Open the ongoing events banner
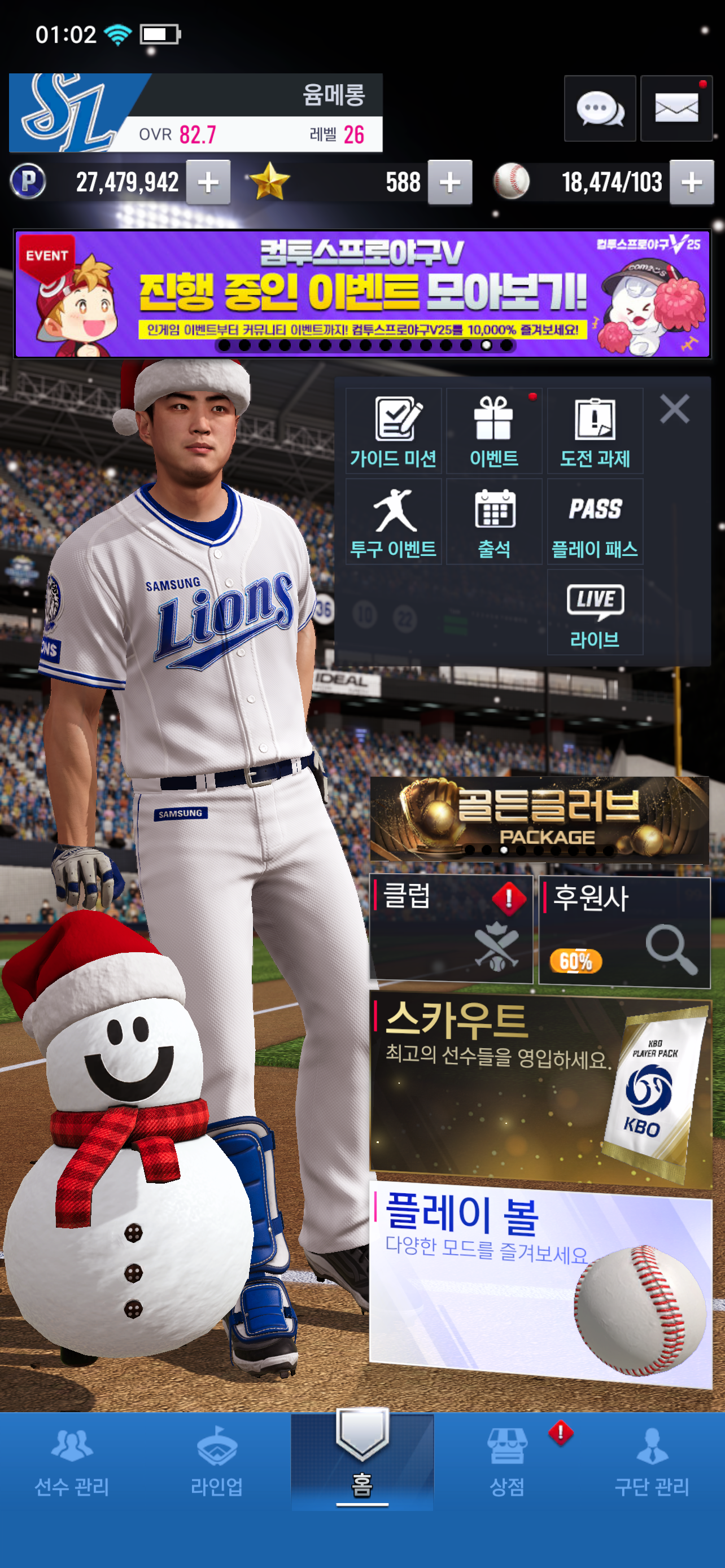Screen dimensions: 725x1568 pos(362,294)
